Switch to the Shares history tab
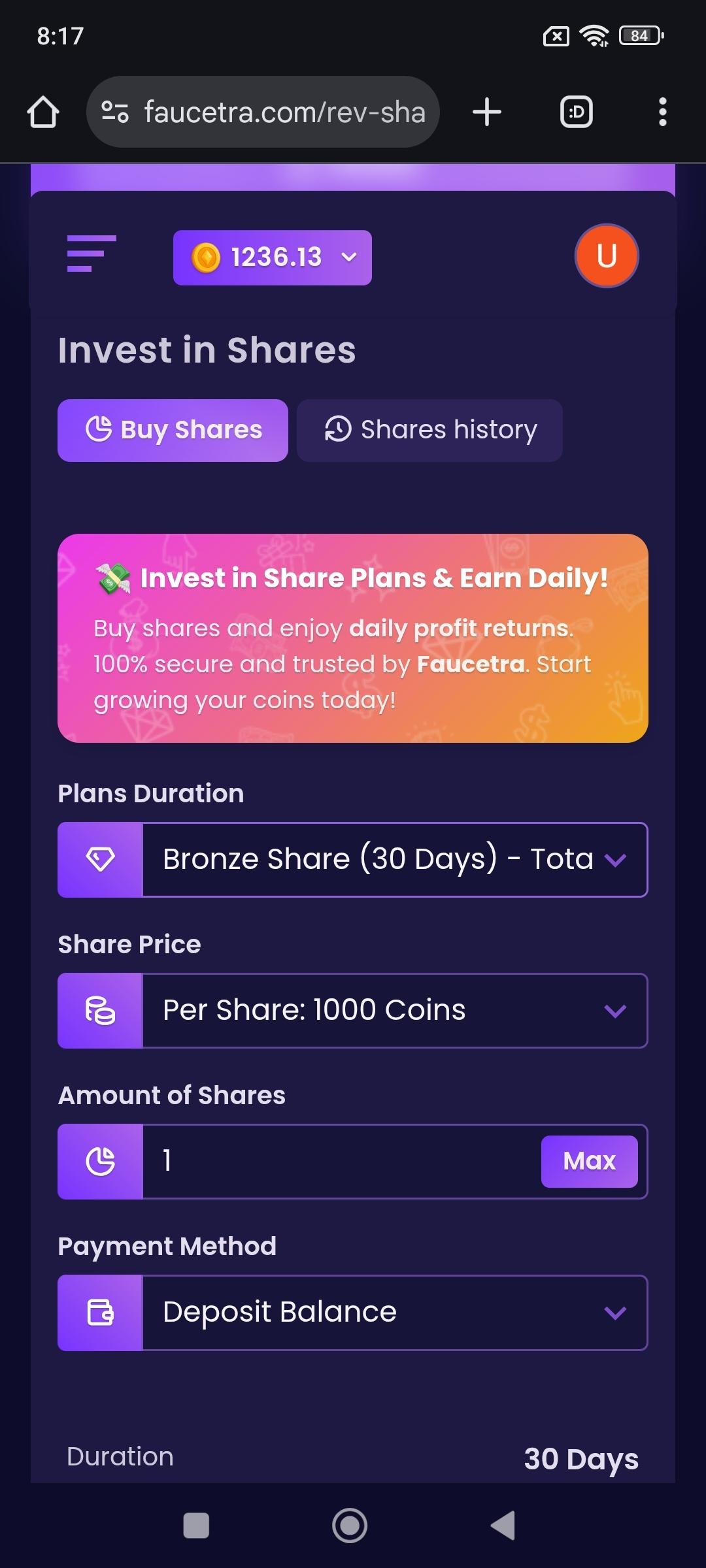The image size is (706, 1568). point(429,431)
